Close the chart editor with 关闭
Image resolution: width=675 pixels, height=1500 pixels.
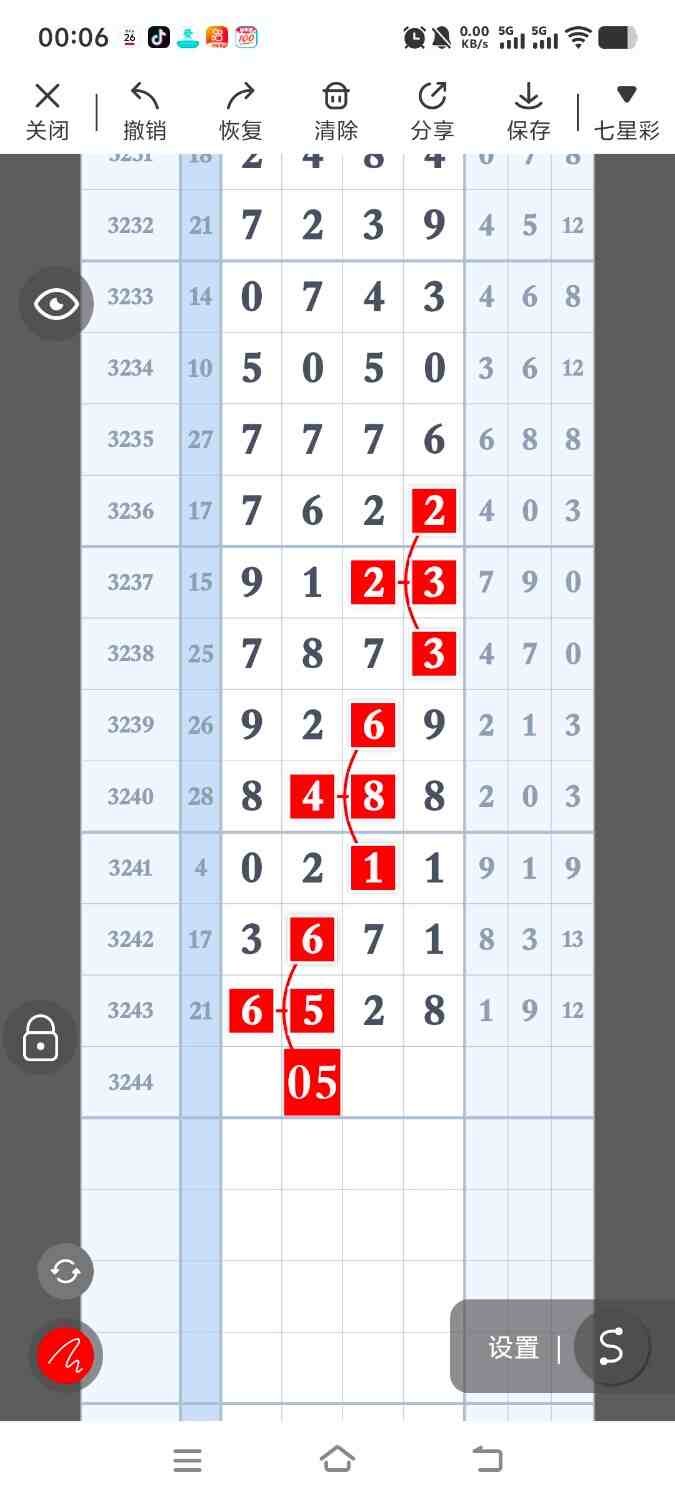click(47, 111)
